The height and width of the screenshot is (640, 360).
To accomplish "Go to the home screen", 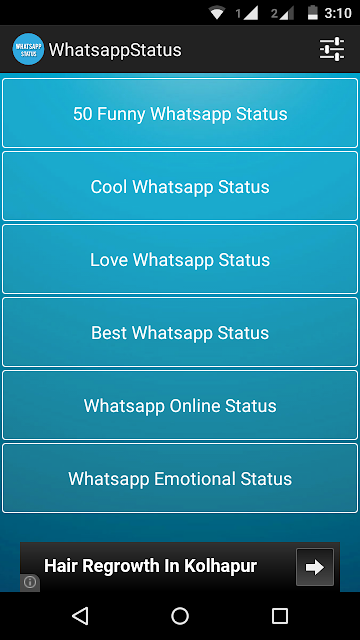I will click(x=180, y=616).
